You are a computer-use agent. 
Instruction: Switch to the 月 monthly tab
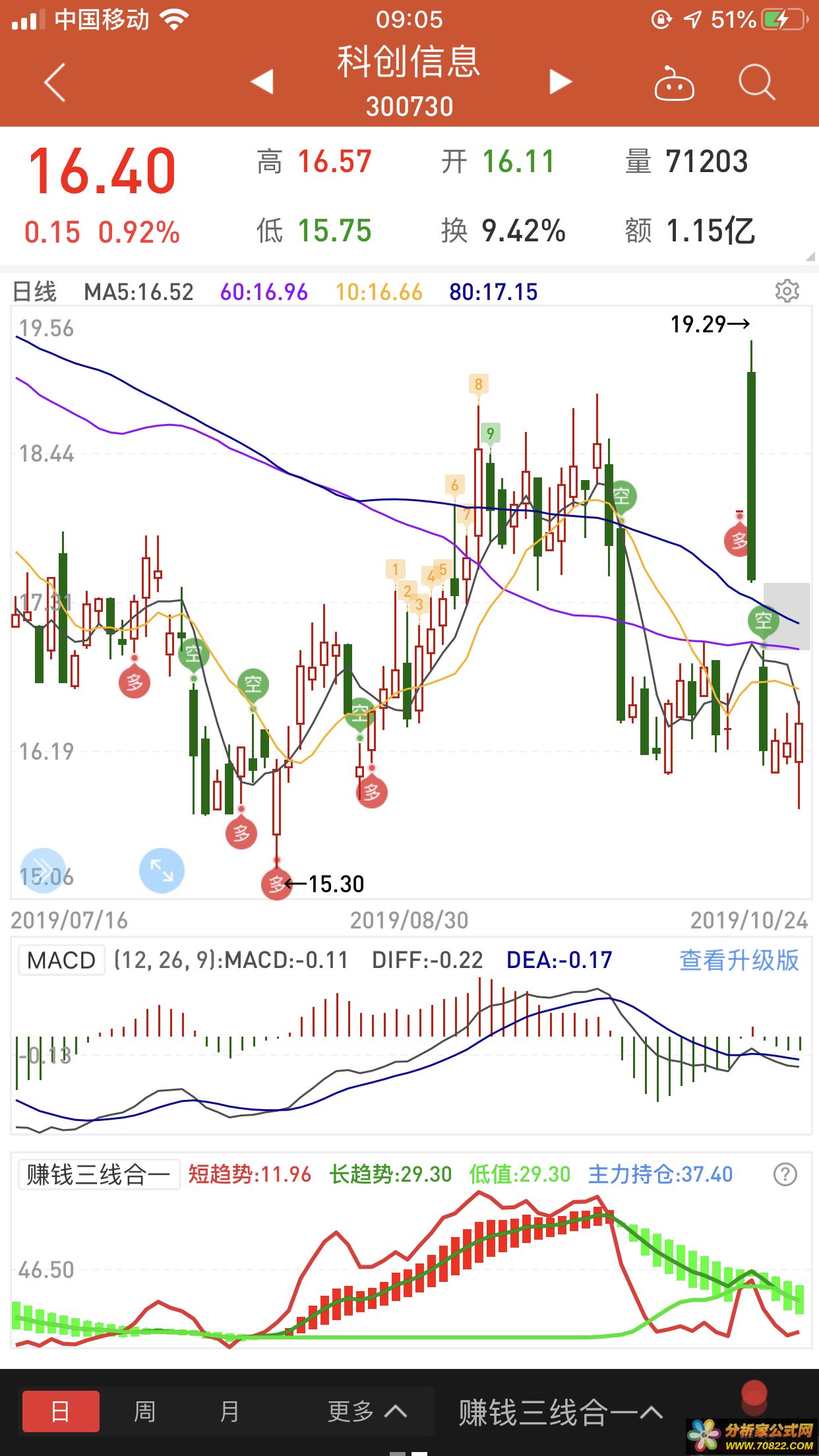click(229, 1412)
